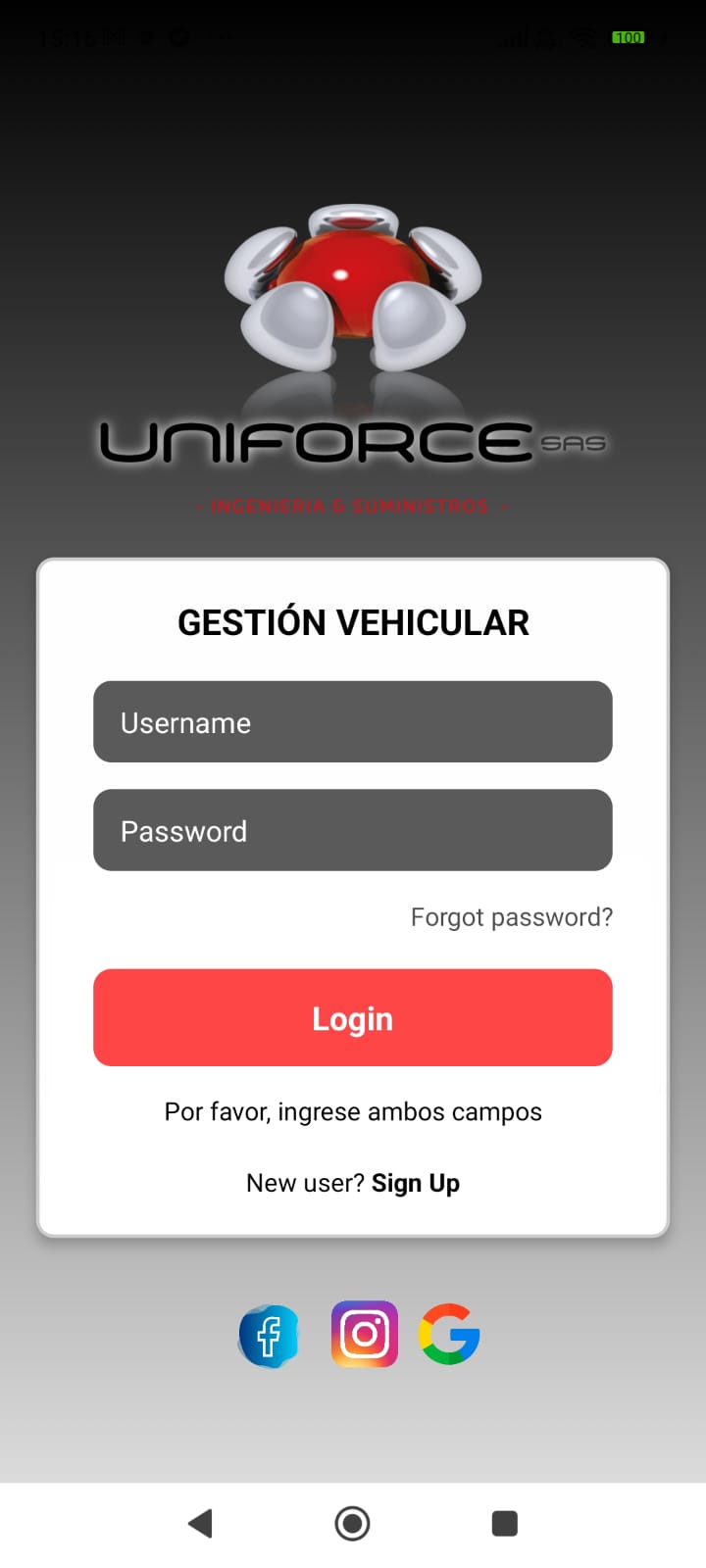The height and width of the screenshot is (1568, 706).
Task: Open the Google sign-in icon
Action: (449, 1335)
